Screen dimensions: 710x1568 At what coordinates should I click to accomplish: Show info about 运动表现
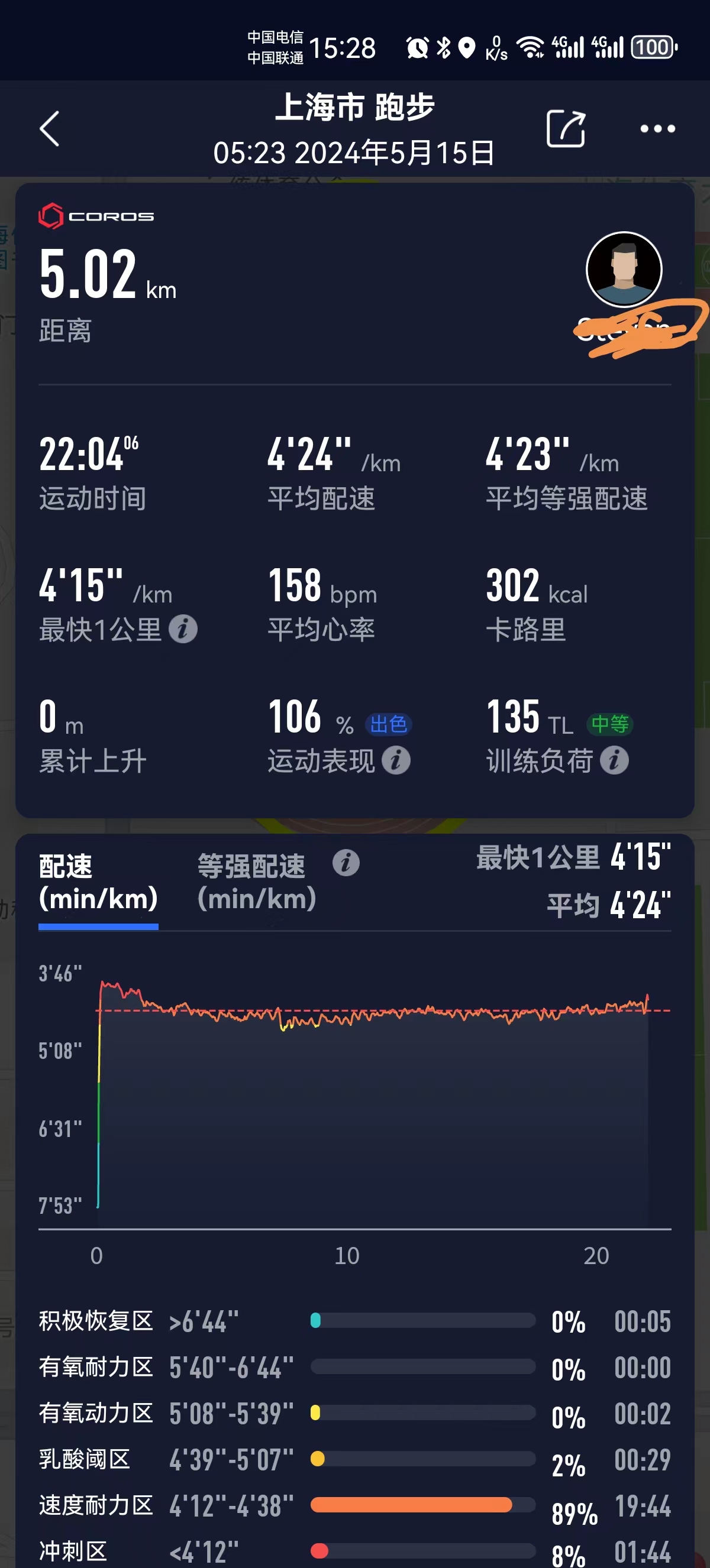coord(396,760)
